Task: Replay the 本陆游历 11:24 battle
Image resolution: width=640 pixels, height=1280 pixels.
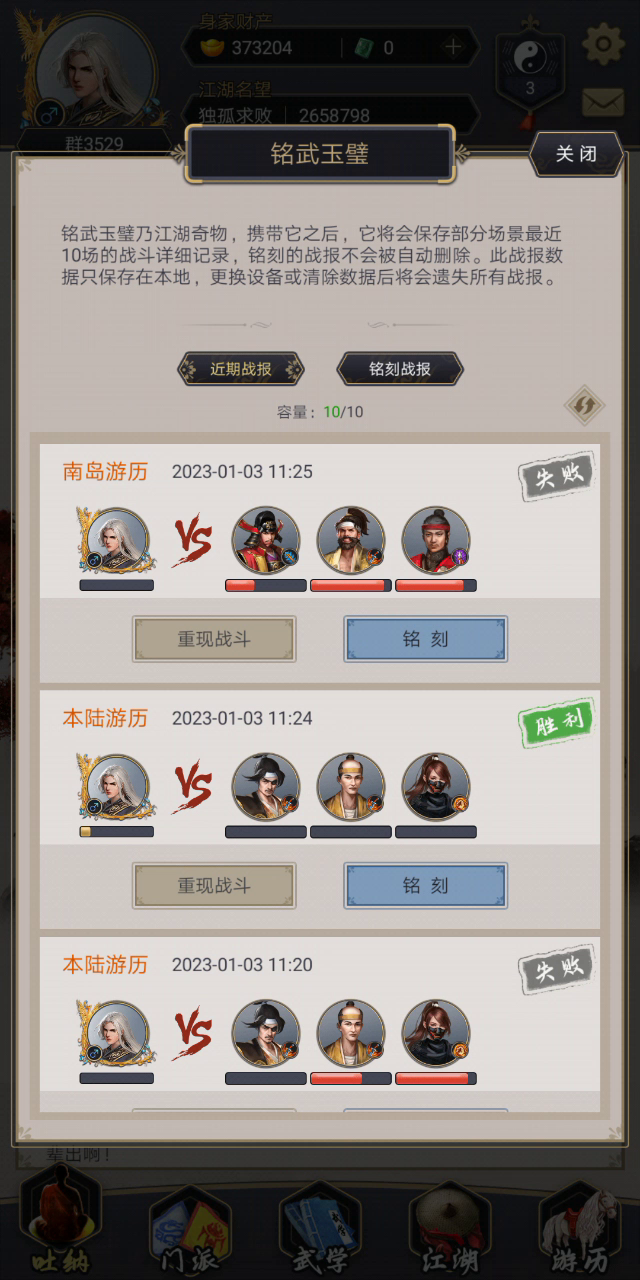Action: [214, 885]
